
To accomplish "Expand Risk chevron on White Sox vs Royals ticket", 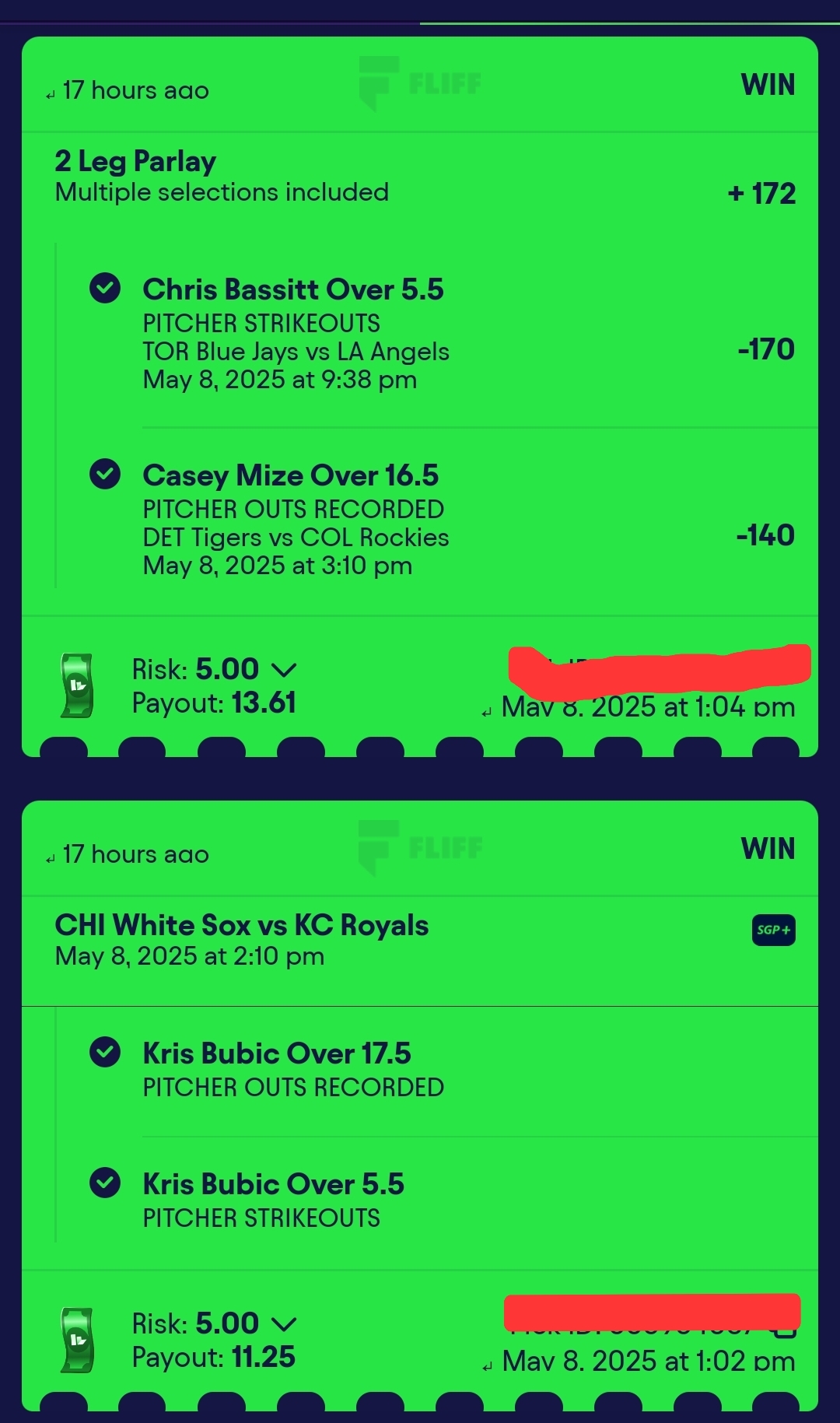I will point(284,1324).
